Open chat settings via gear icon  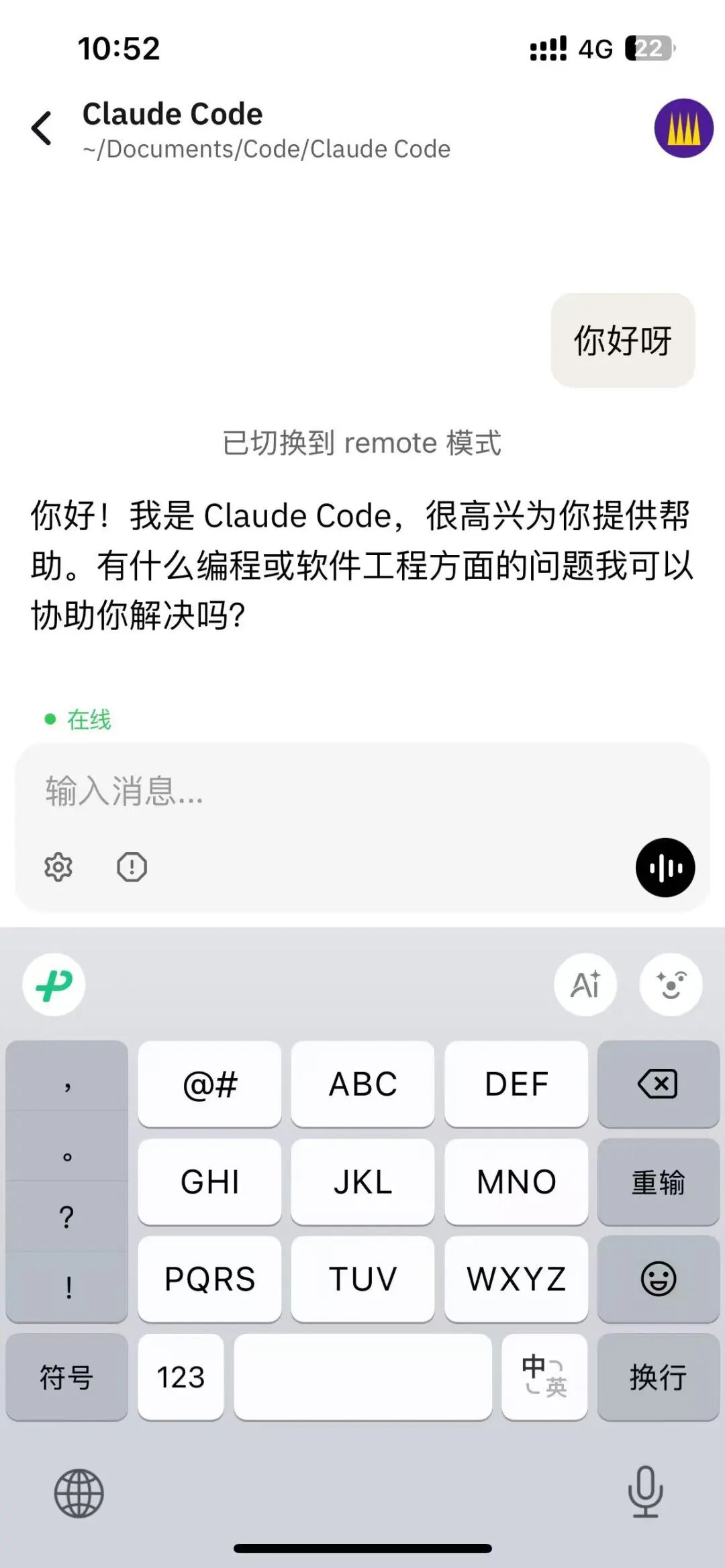click(x=58, y=866)
